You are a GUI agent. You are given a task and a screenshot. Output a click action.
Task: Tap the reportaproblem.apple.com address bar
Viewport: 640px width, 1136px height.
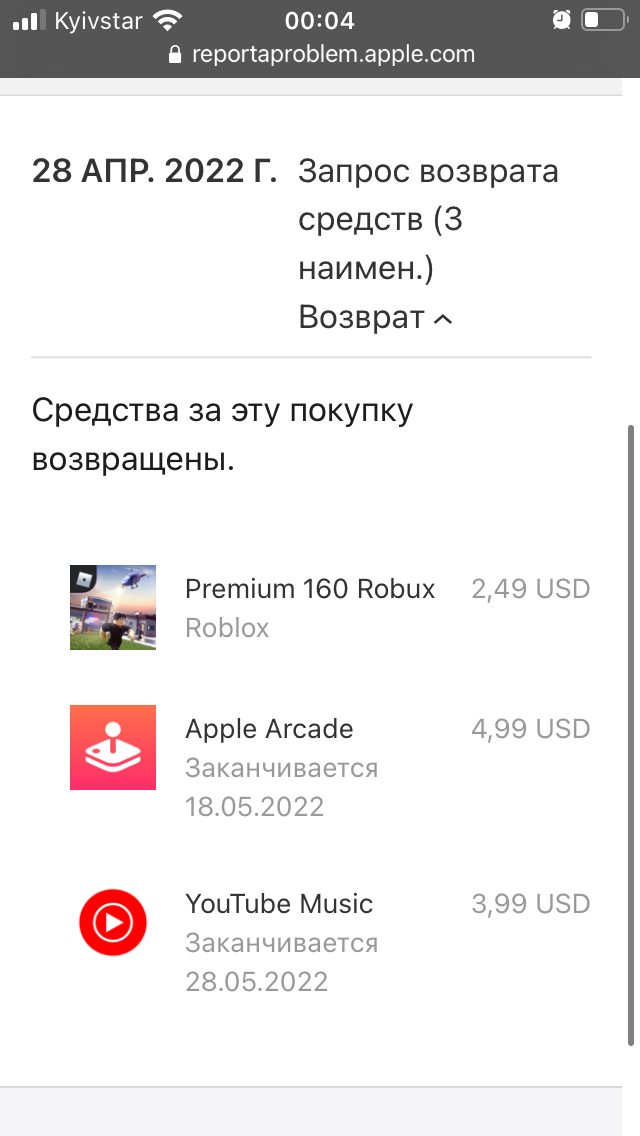pos(320,54)
